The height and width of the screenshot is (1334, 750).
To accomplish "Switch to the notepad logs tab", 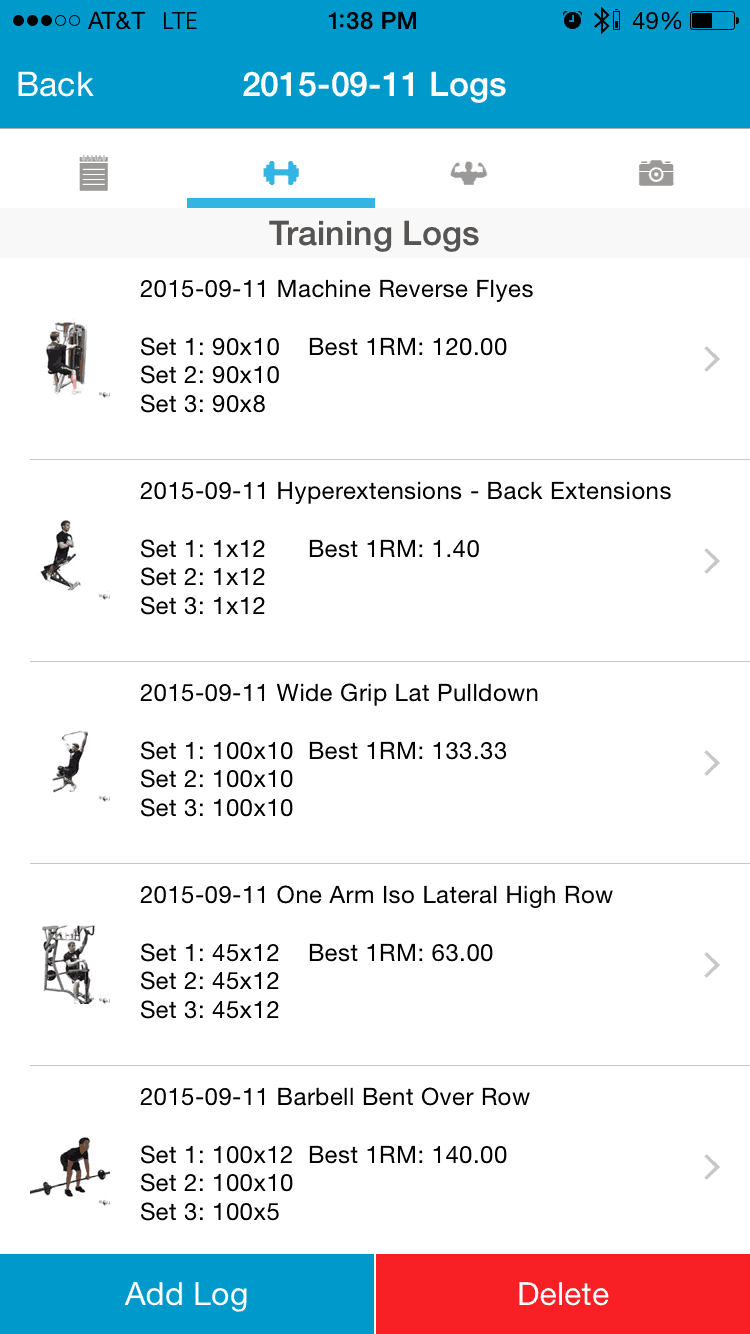I will coord(93,173).
